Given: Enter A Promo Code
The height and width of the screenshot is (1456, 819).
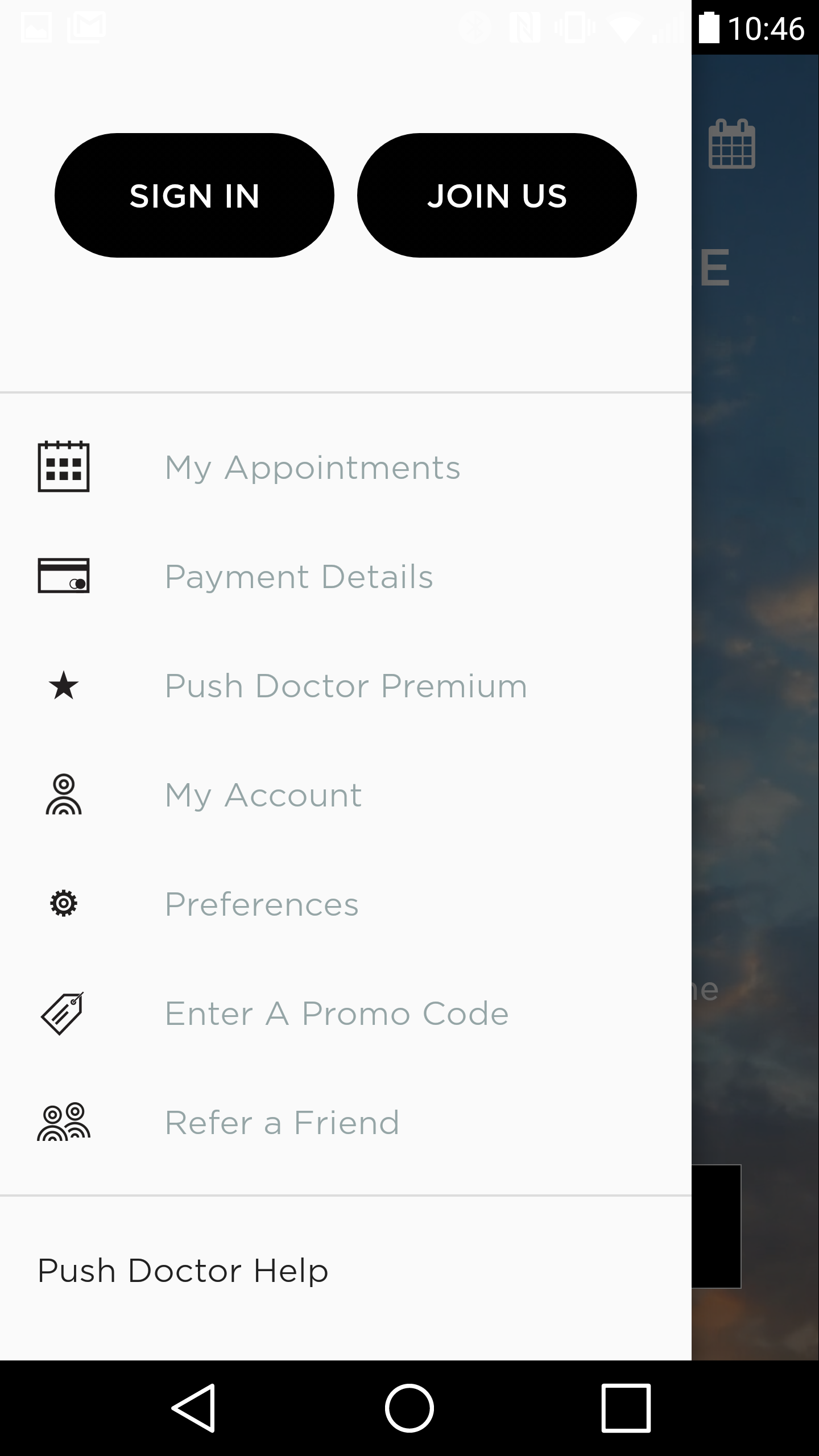Looking at the screenshot, I should point(346,1013).
